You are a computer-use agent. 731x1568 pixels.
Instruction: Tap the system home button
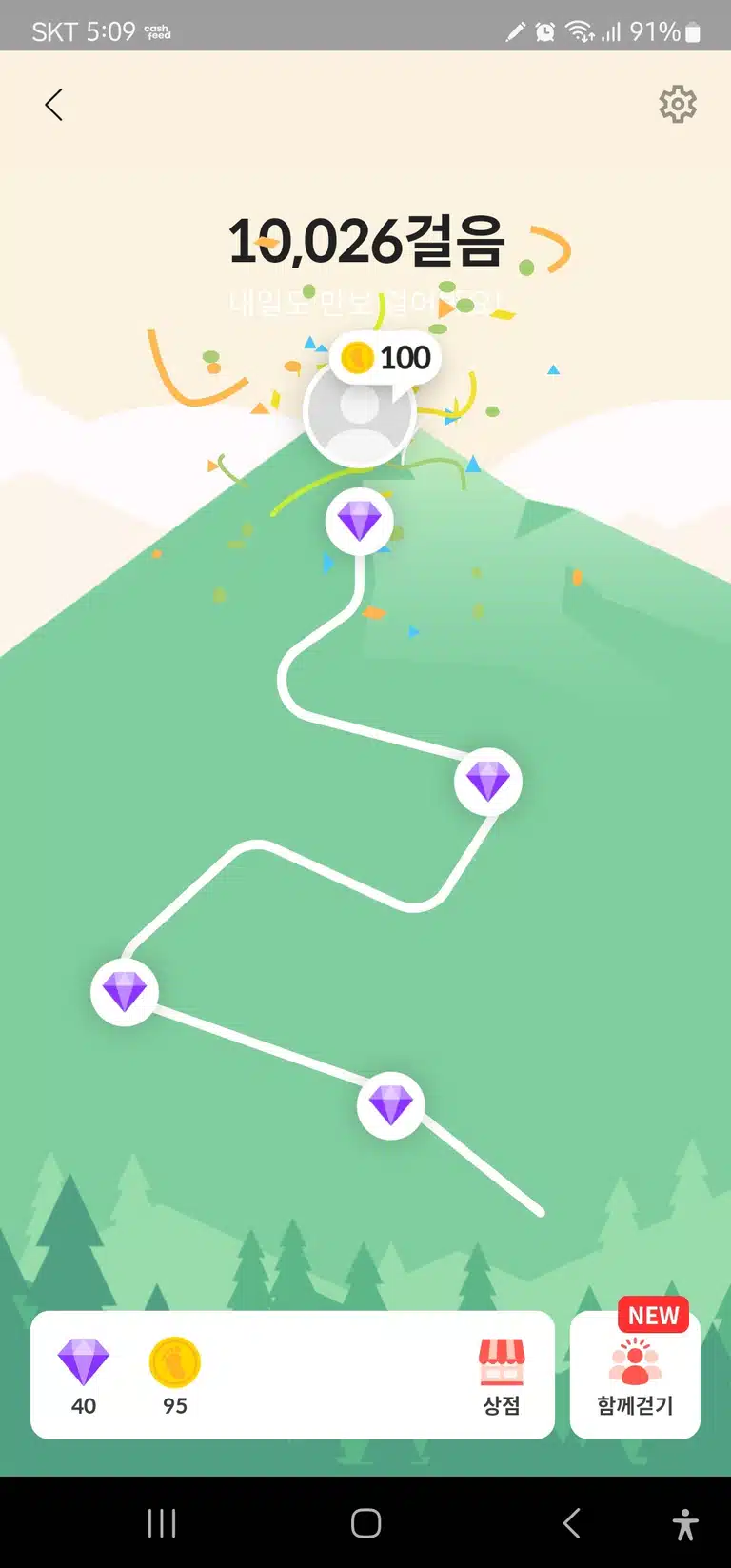click(x=365, y=1523)
